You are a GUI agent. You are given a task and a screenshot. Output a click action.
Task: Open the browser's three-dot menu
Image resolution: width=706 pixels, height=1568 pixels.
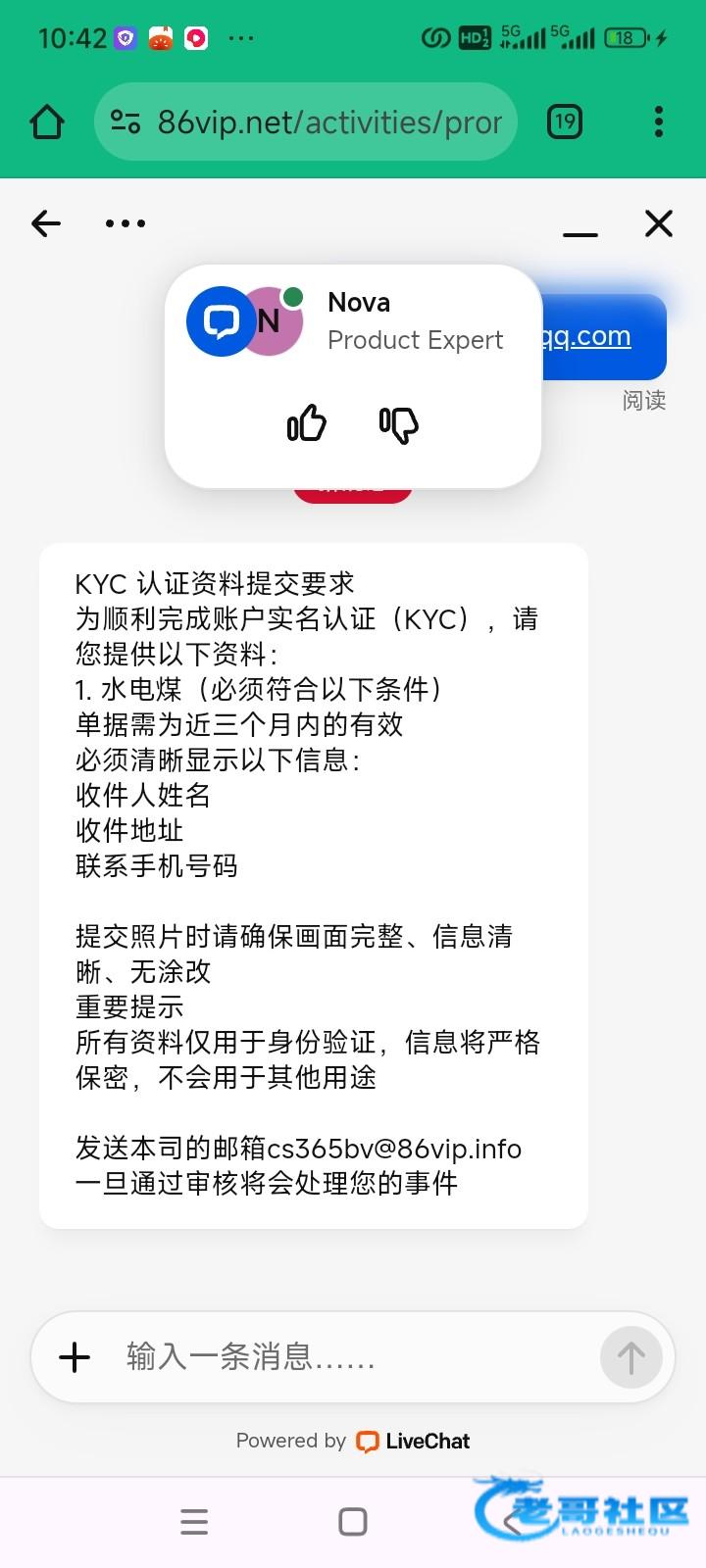[x=659, y=122]
